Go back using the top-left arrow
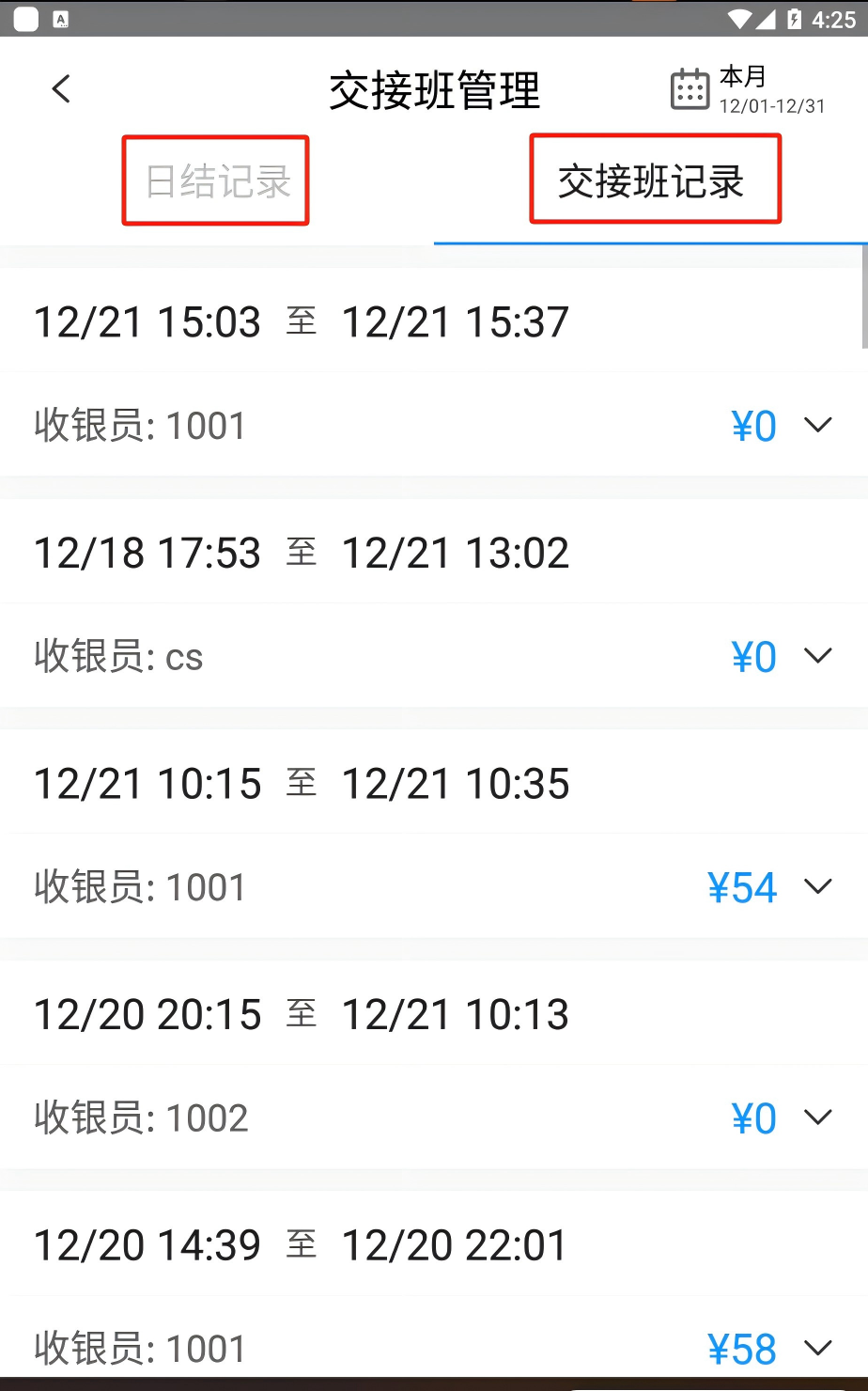This screenshot has height=1391, width=868. point(61,89)
